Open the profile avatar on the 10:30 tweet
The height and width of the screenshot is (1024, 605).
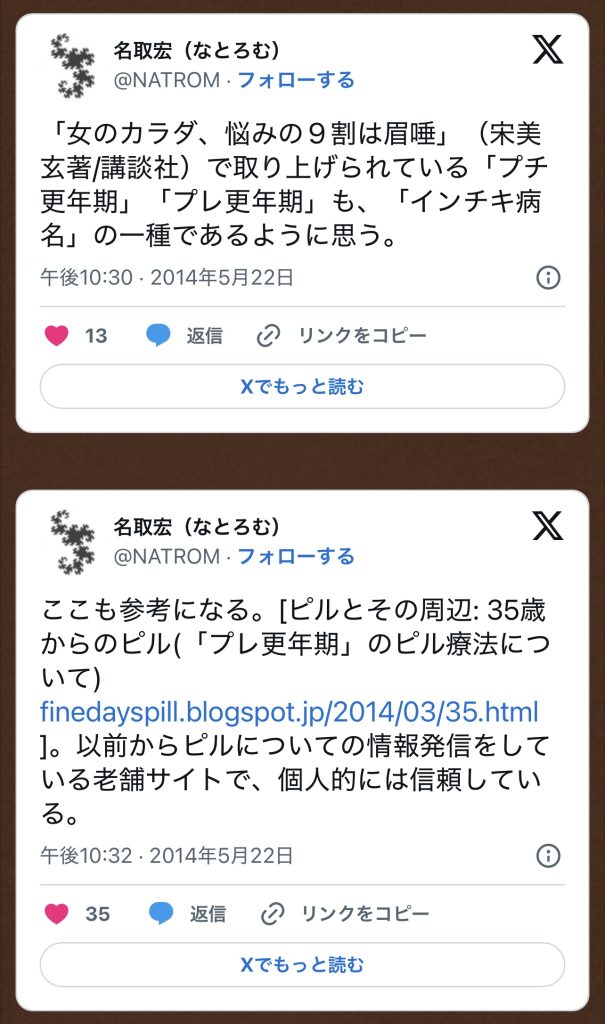(x=73, y=62)
